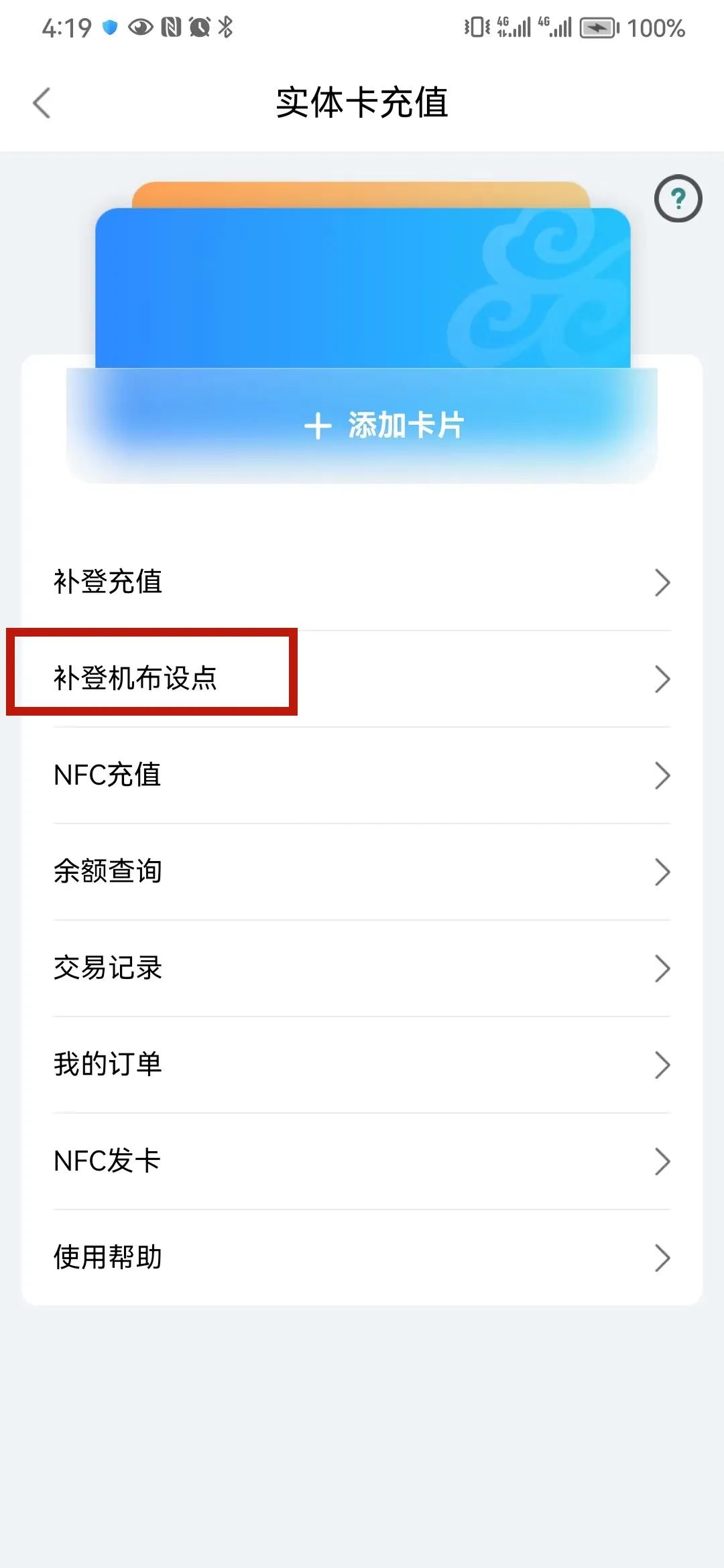Tap the blue shield icon in status bar
The image size is (724, 1568).
(111, 27)
